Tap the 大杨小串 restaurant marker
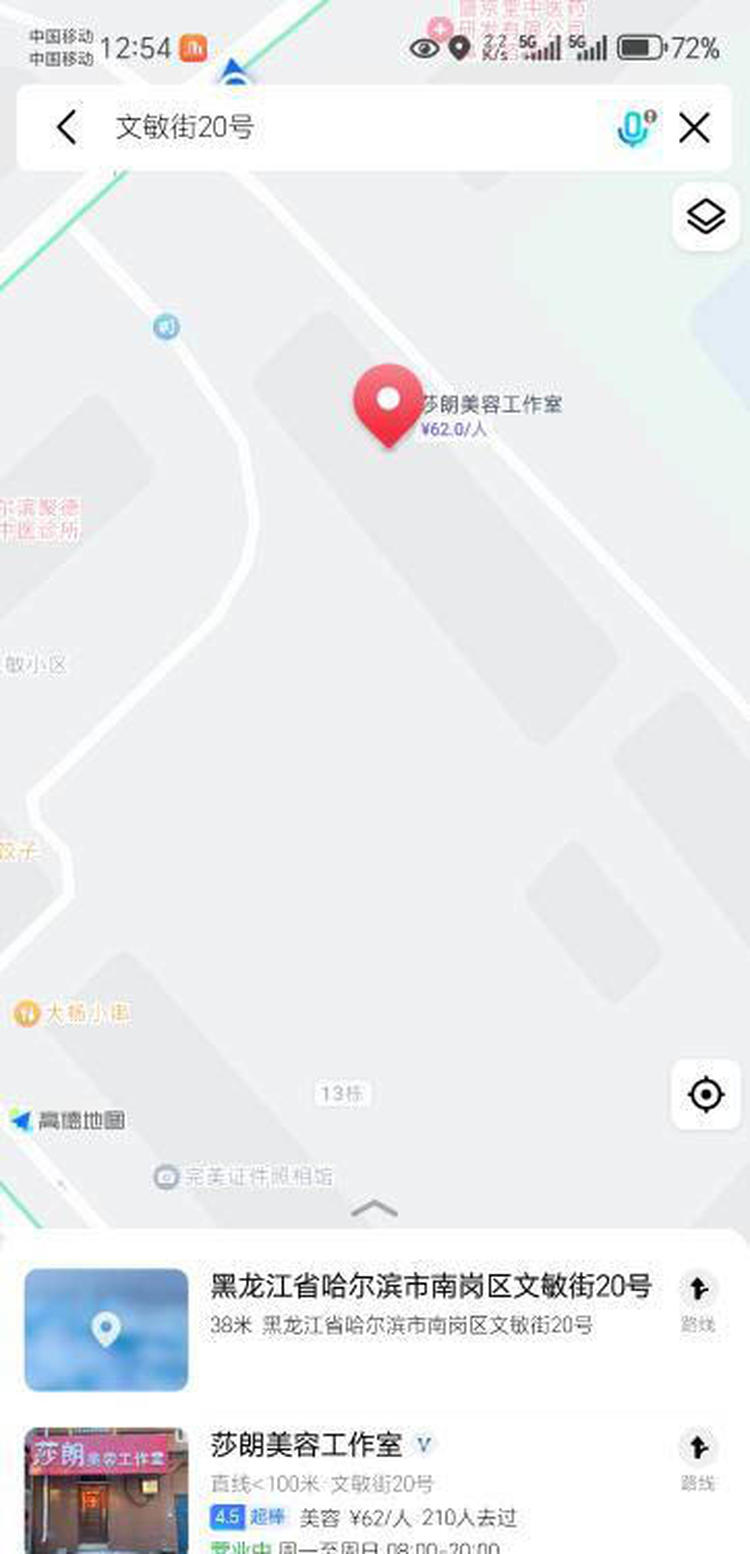This screenshot has width=750, height=1554. click(72, 1013)
